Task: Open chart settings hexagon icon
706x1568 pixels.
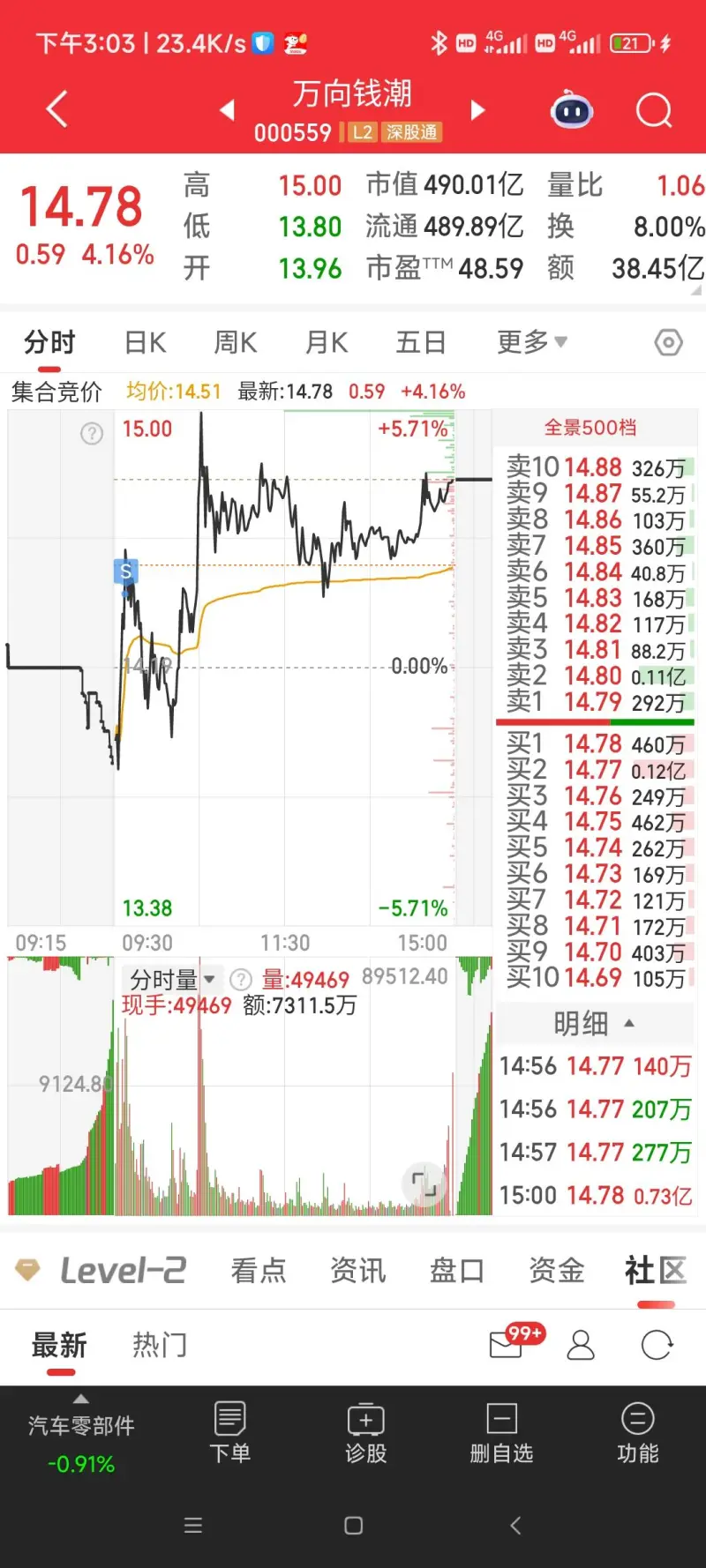Action: pos(668,342)
